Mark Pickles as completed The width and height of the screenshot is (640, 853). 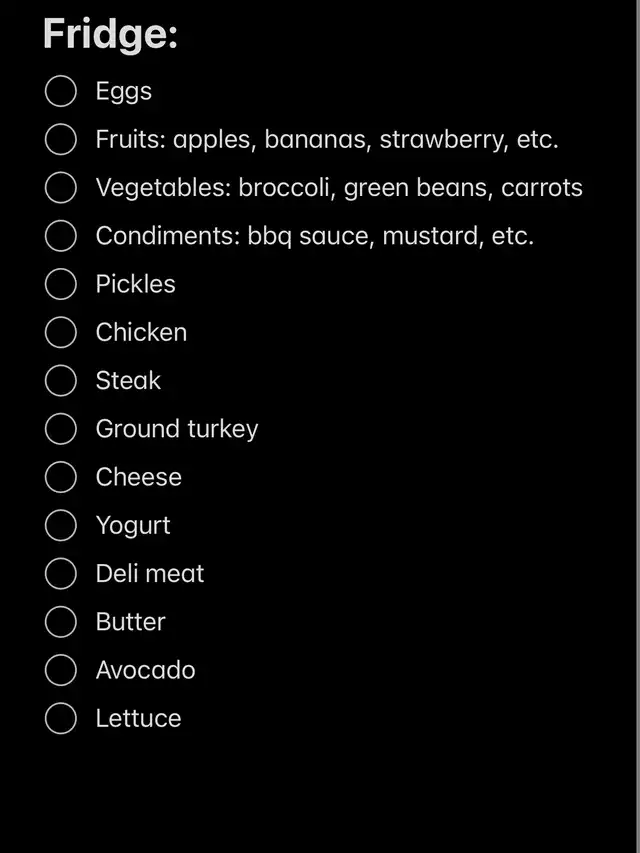coord(60,284)
